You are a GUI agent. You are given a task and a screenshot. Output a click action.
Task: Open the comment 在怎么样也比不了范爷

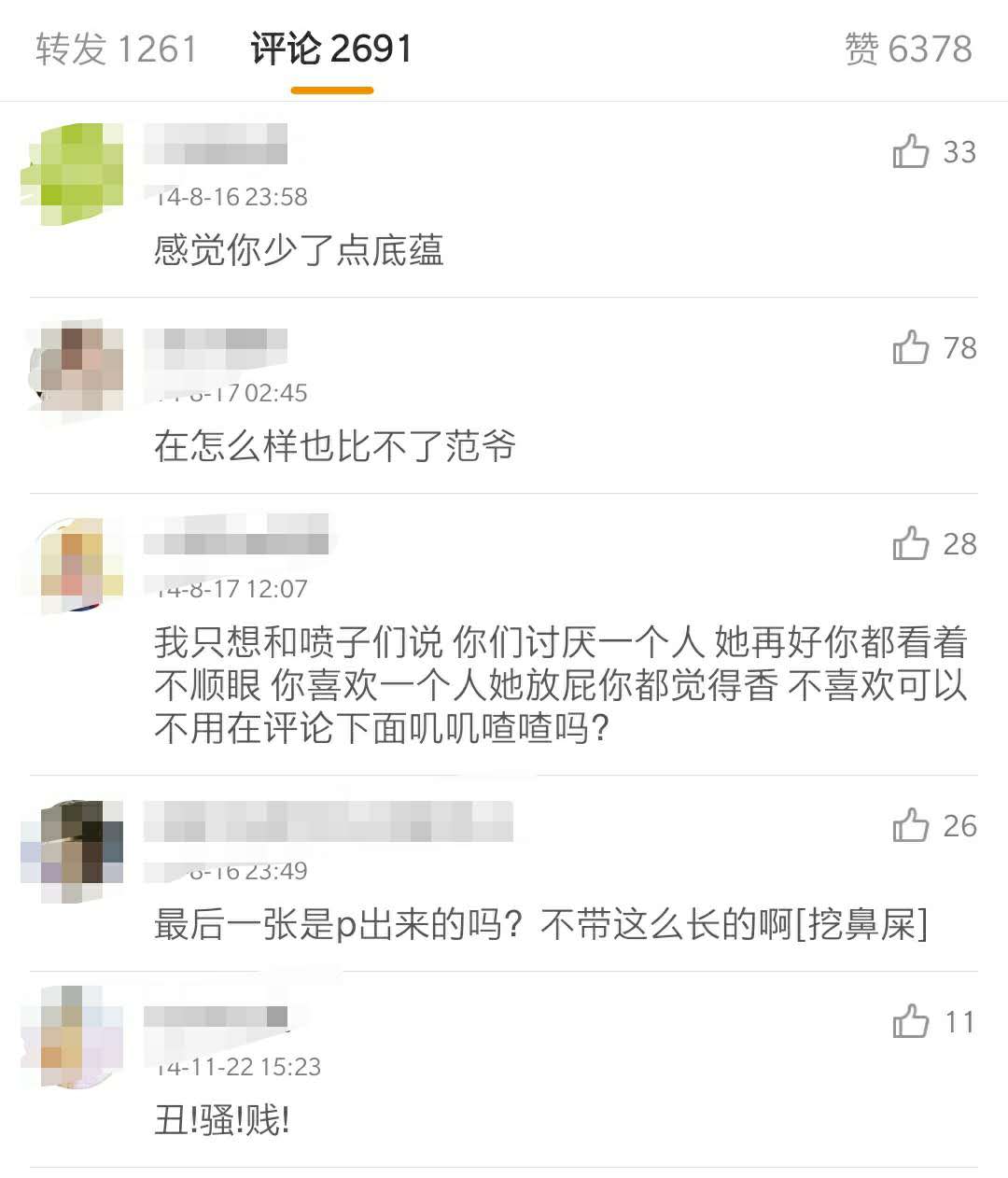point(334,446)
